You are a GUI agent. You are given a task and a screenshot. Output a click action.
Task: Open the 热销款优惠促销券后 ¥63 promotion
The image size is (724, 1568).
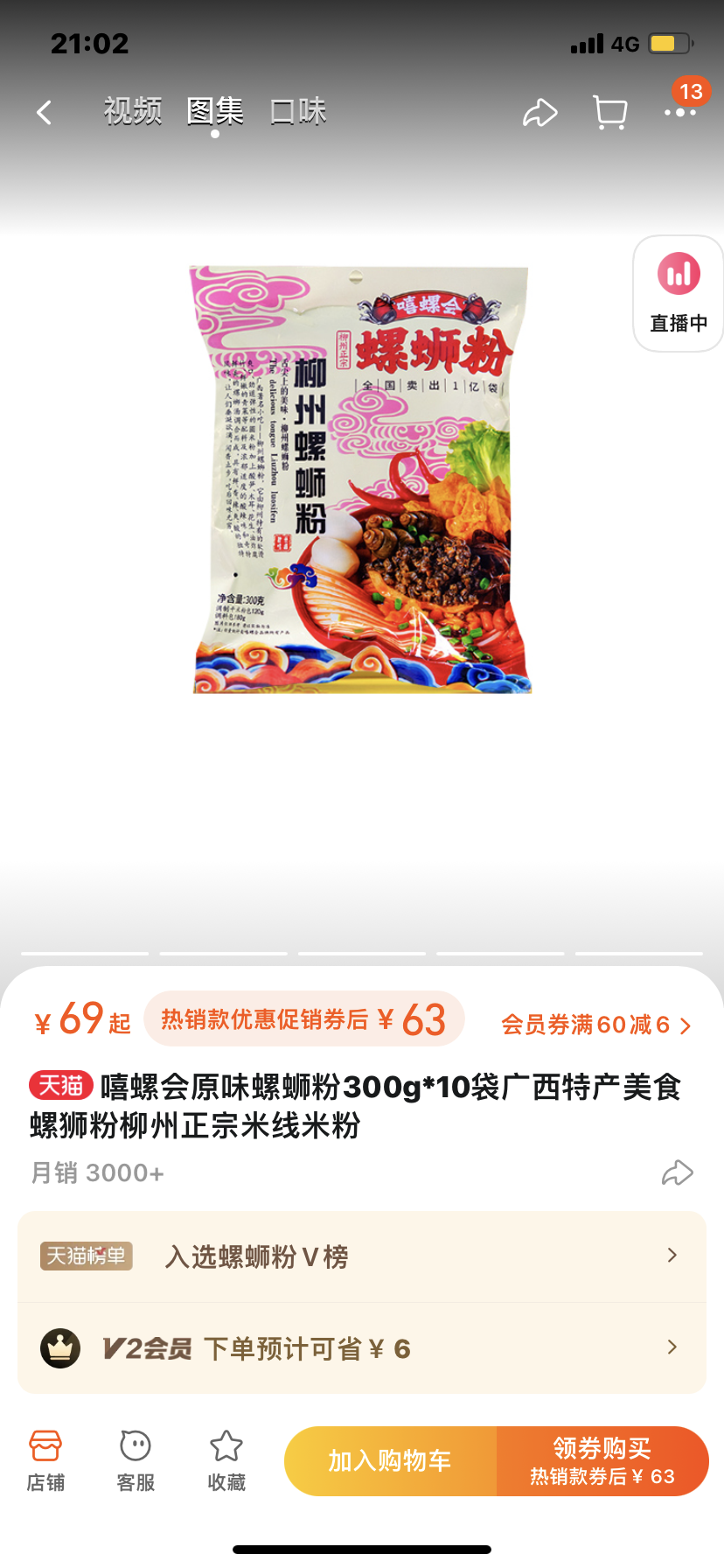(x=303, y=1019)
